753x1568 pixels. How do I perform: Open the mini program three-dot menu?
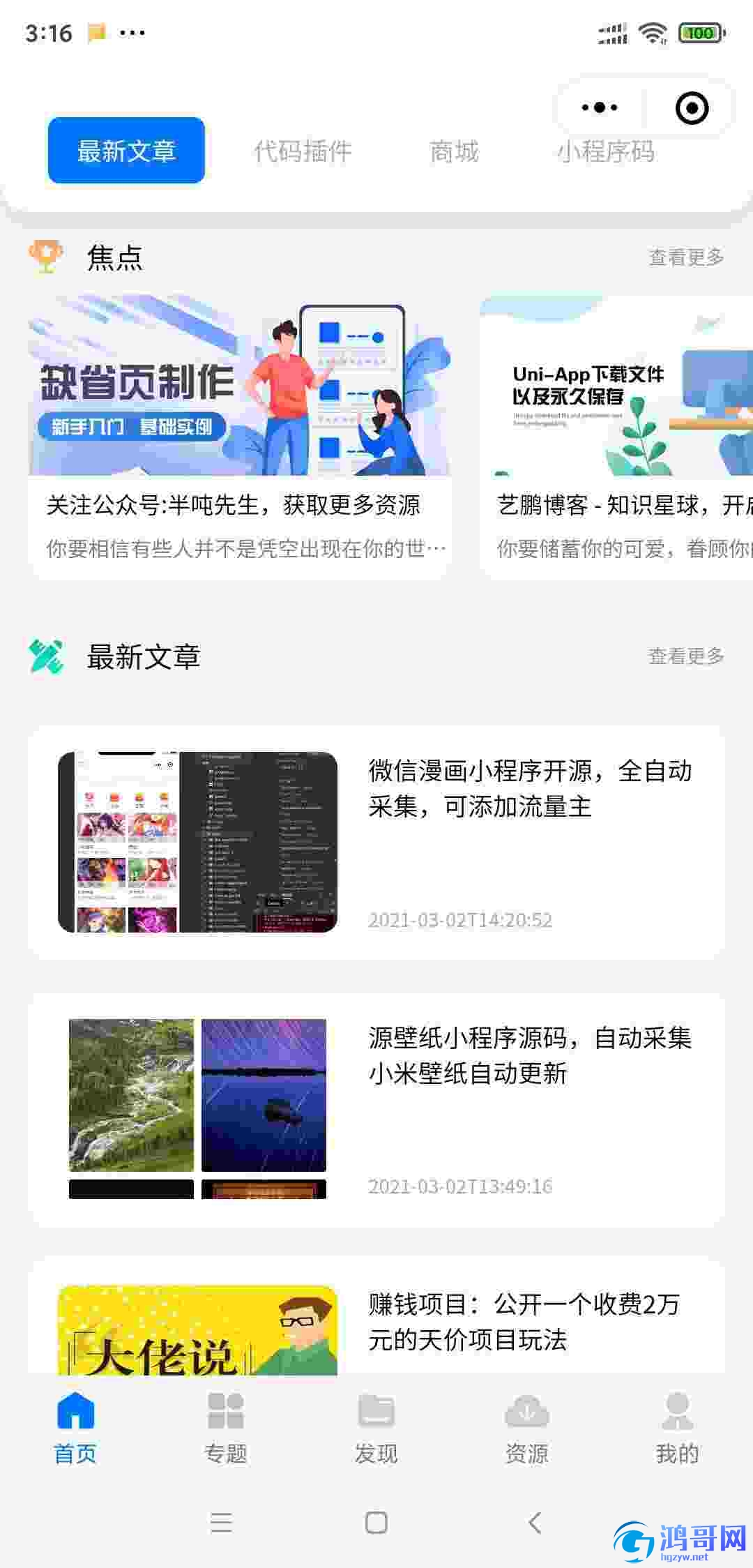599,107
